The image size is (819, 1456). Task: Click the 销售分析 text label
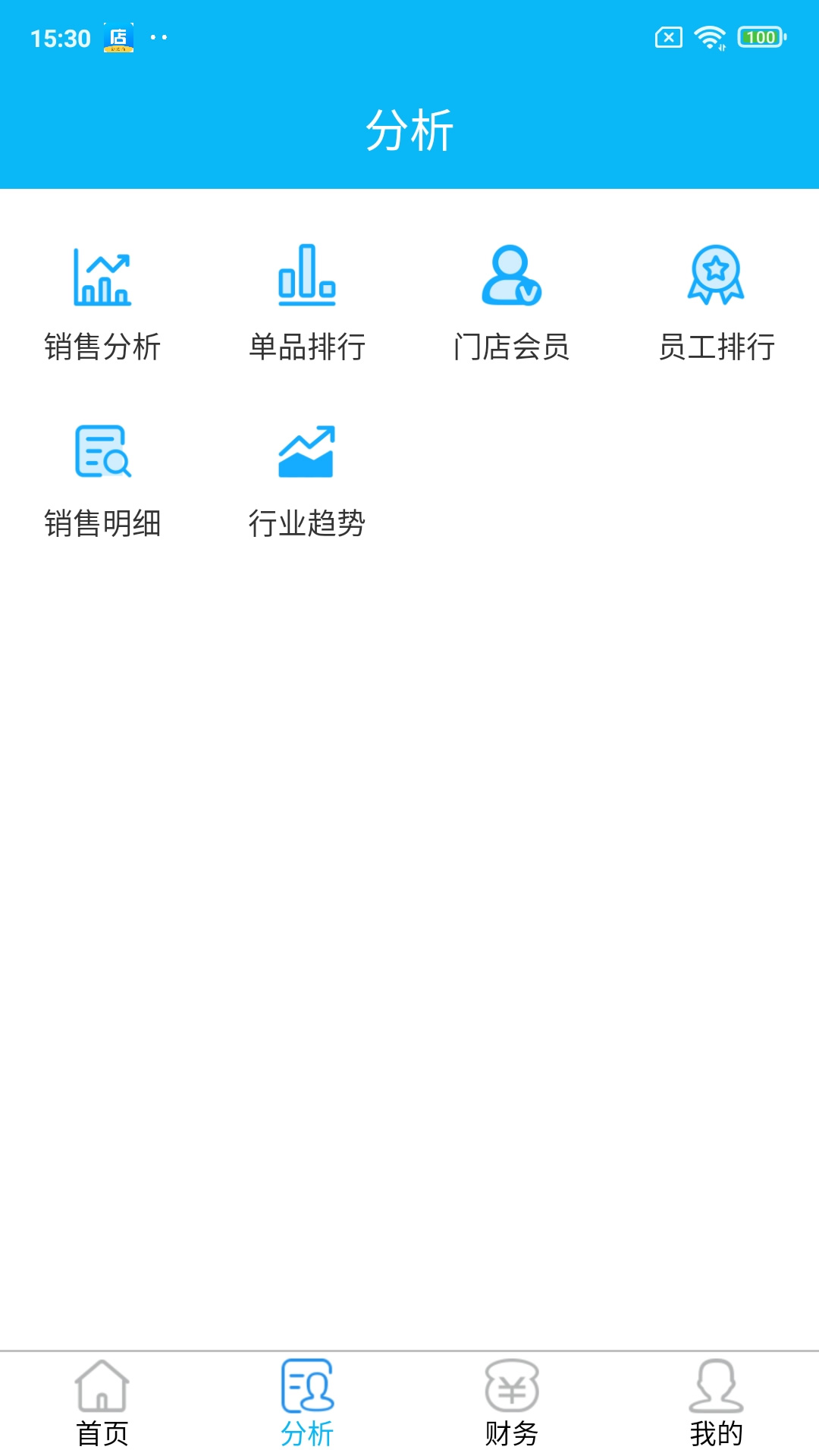point(104,349)
